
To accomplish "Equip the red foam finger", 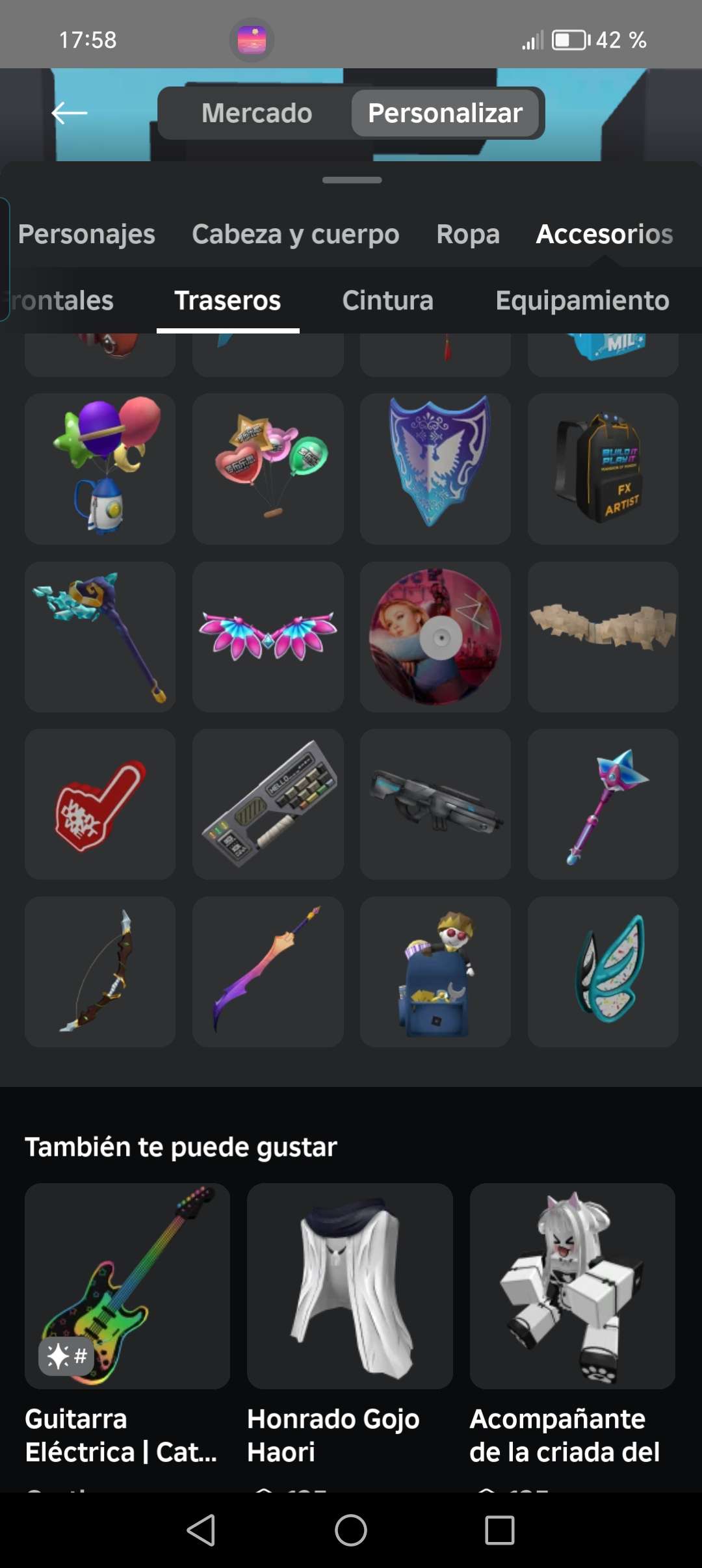I will click(x=100, y=804).
